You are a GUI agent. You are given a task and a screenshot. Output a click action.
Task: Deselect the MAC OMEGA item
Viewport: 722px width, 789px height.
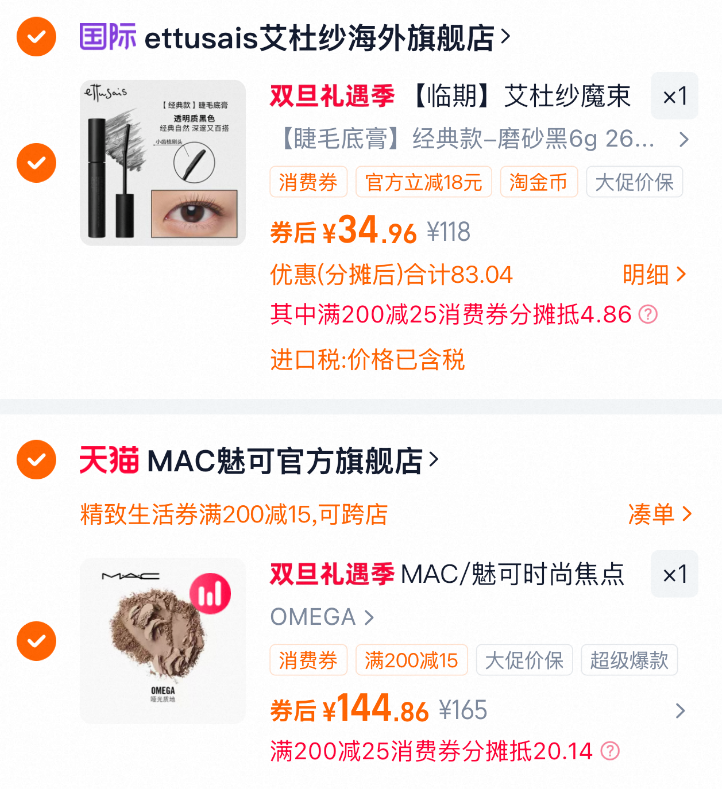point(36,639)
